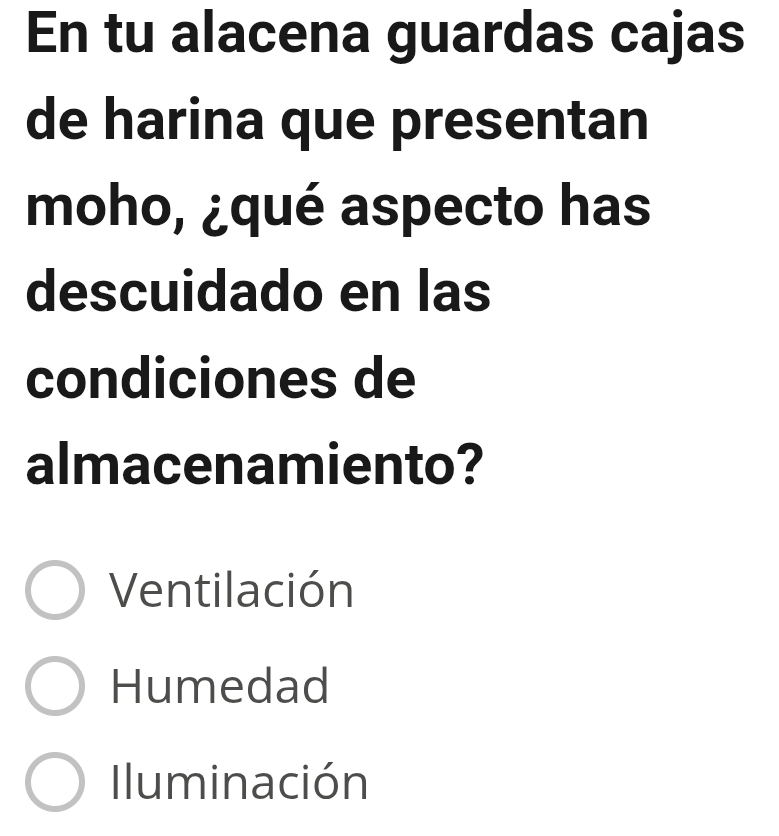Select the Ventilación answer option
This screenshot has width=779, height=836.
(54, 591)
